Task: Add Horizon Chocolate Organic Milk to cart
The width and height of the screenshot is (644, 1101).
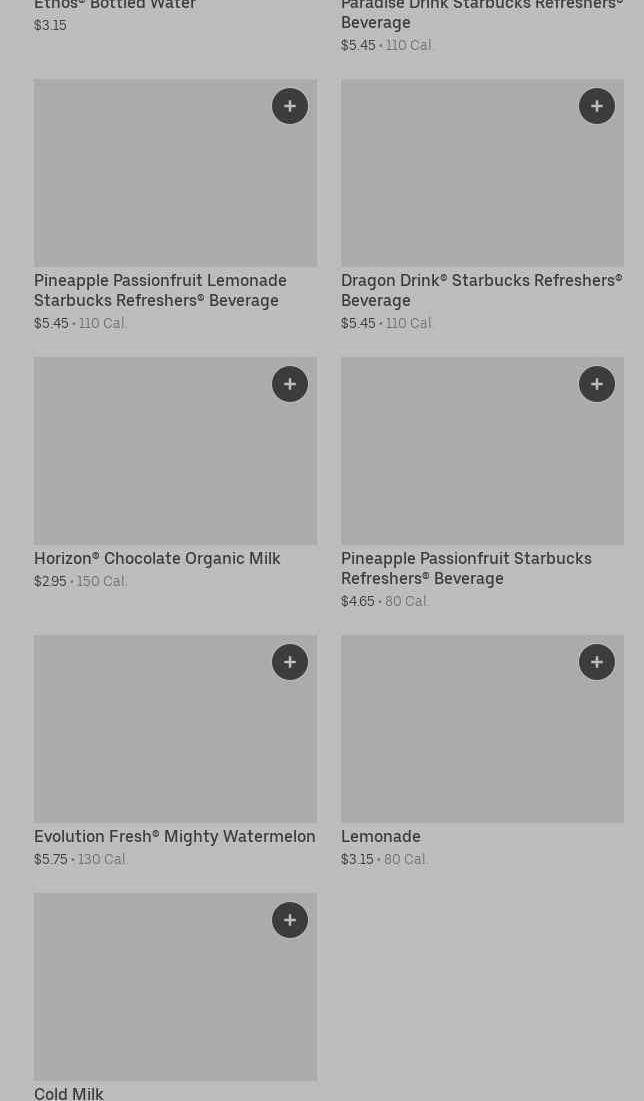Action: [x=290, y=384]
